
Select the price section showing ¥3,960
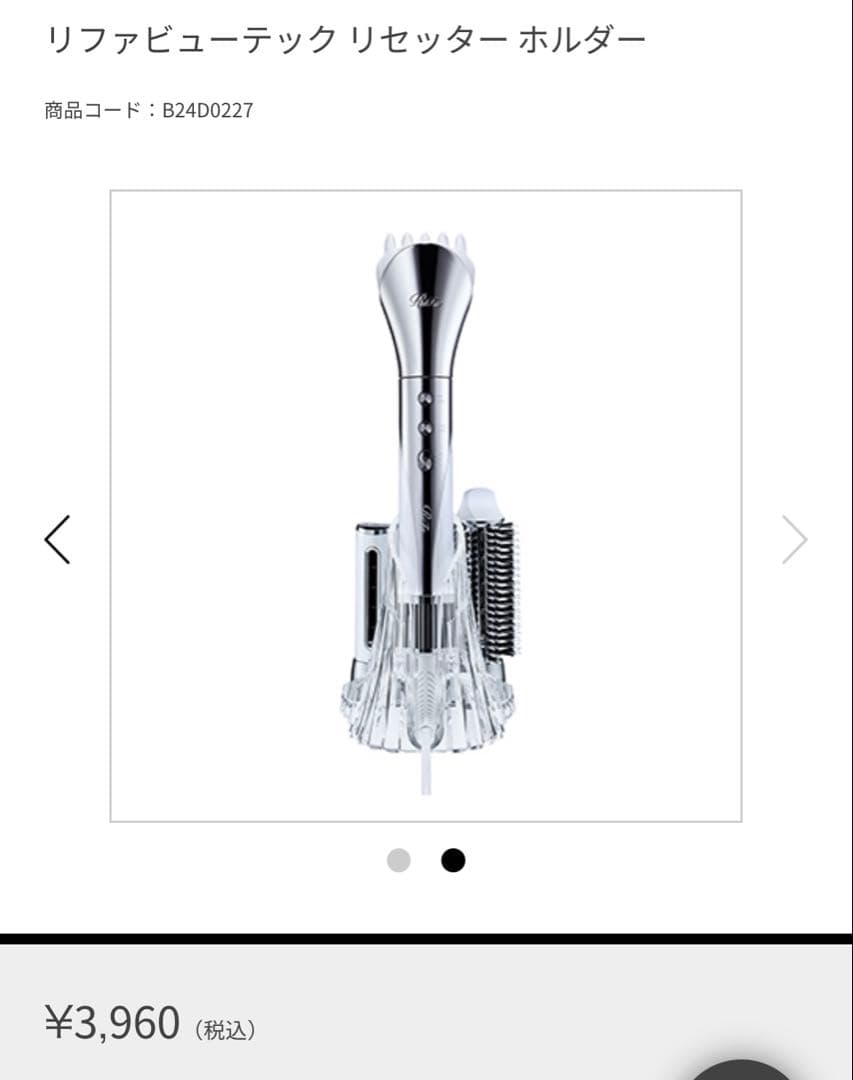[x=150, y=1022]
